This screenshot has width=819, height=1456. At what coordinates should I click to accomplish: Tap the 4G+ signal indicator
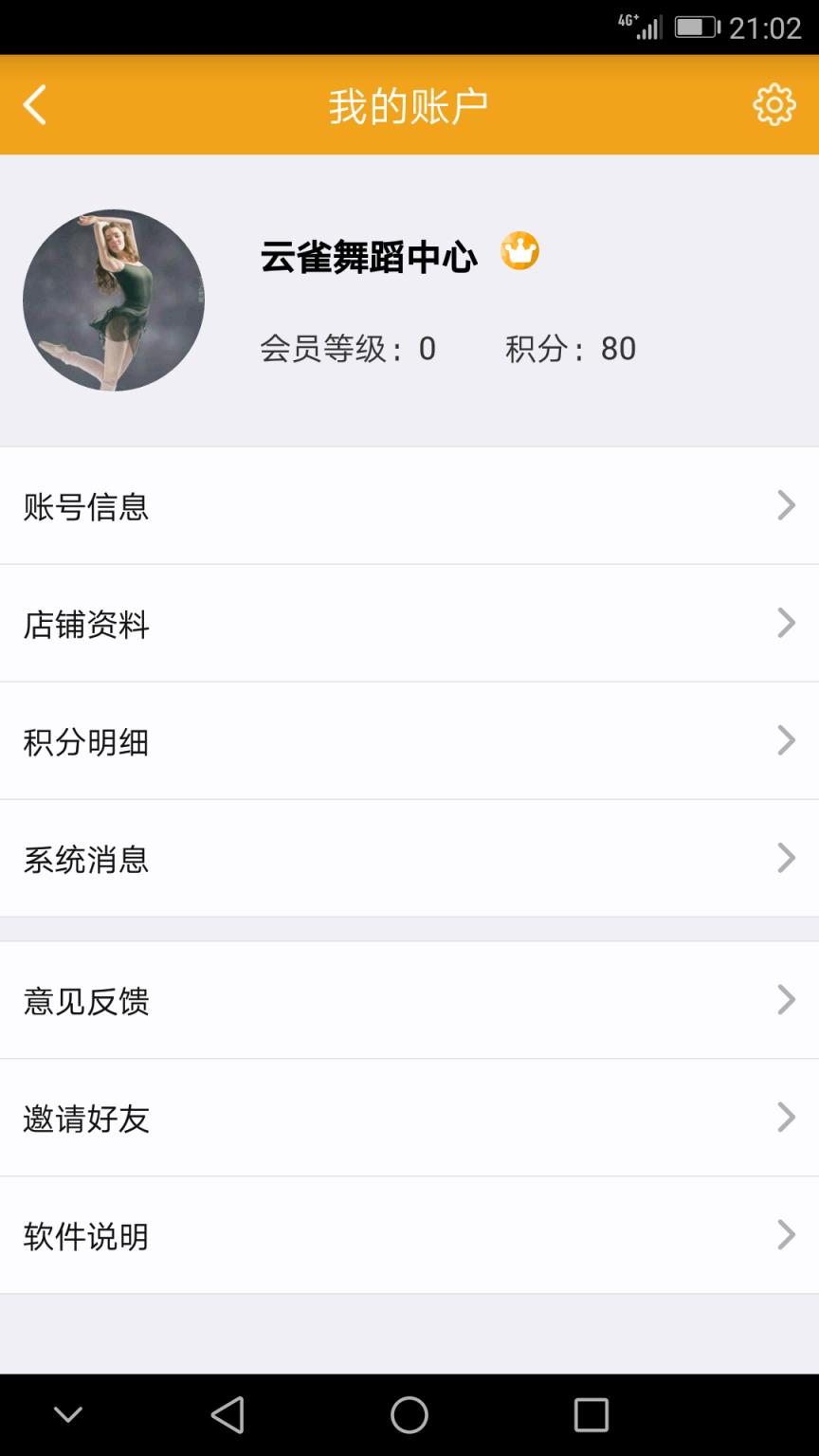(x=641, y=26)
